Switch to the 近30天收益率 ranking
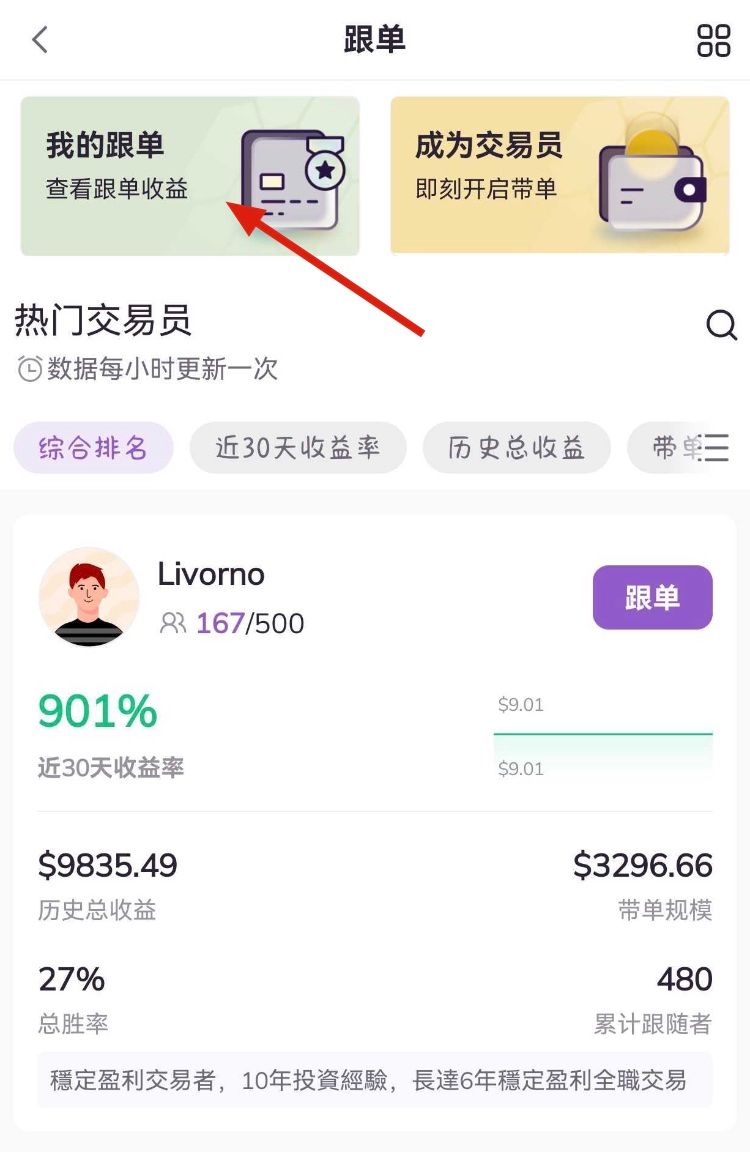This screenshot has height=1152, width=750. point(298,447)
